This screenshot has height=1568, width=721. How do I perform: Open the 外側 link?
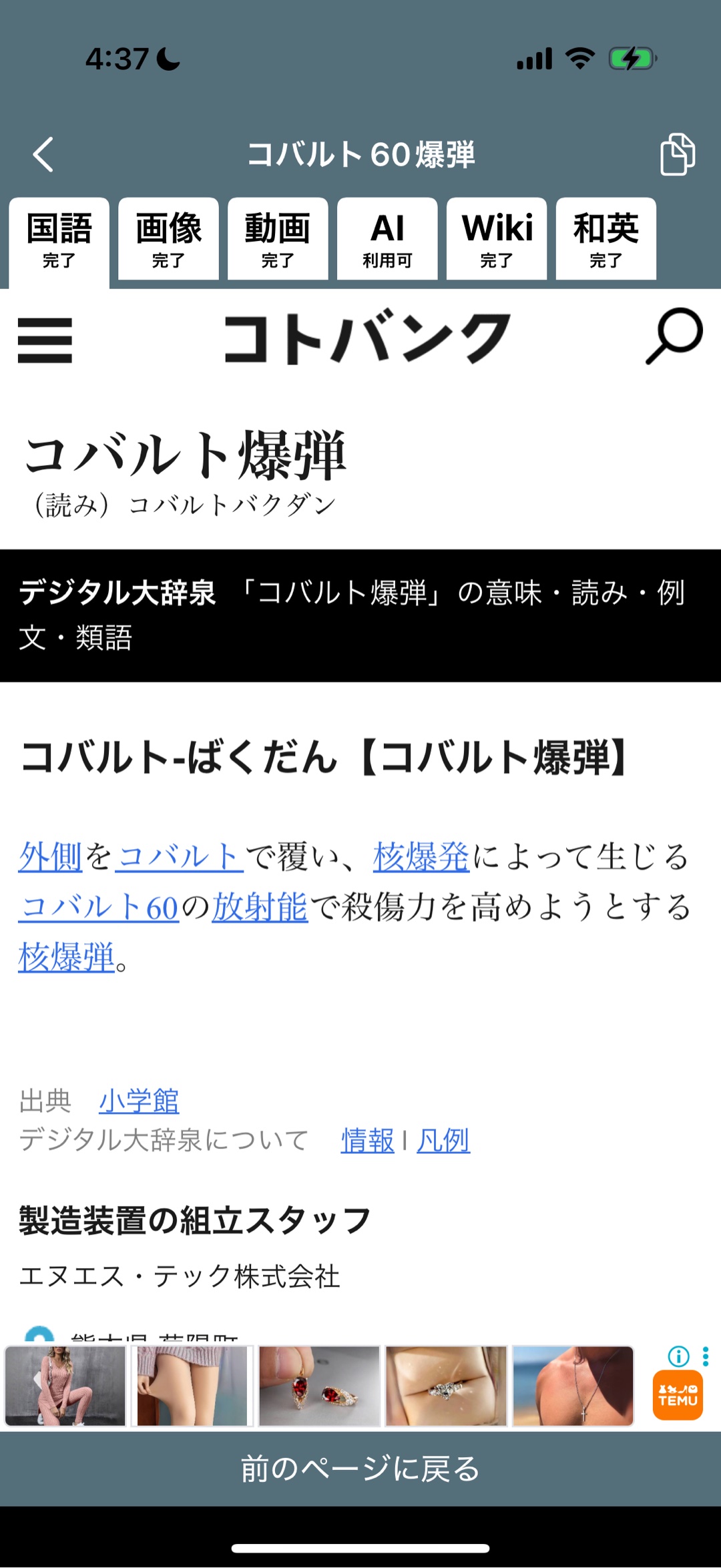(x=51, y=856)
